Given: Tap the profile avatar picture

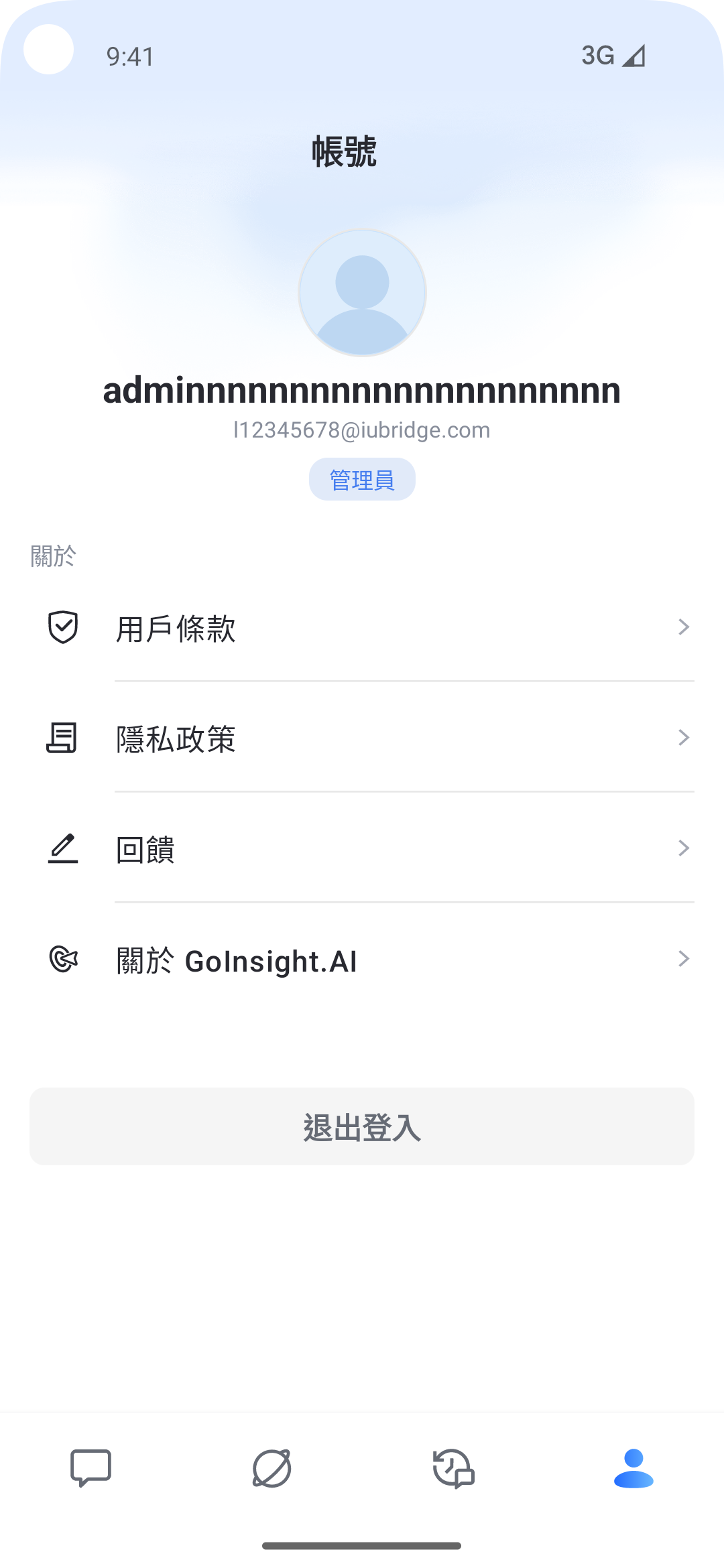Looking at the screenshot, I should 362,293.
